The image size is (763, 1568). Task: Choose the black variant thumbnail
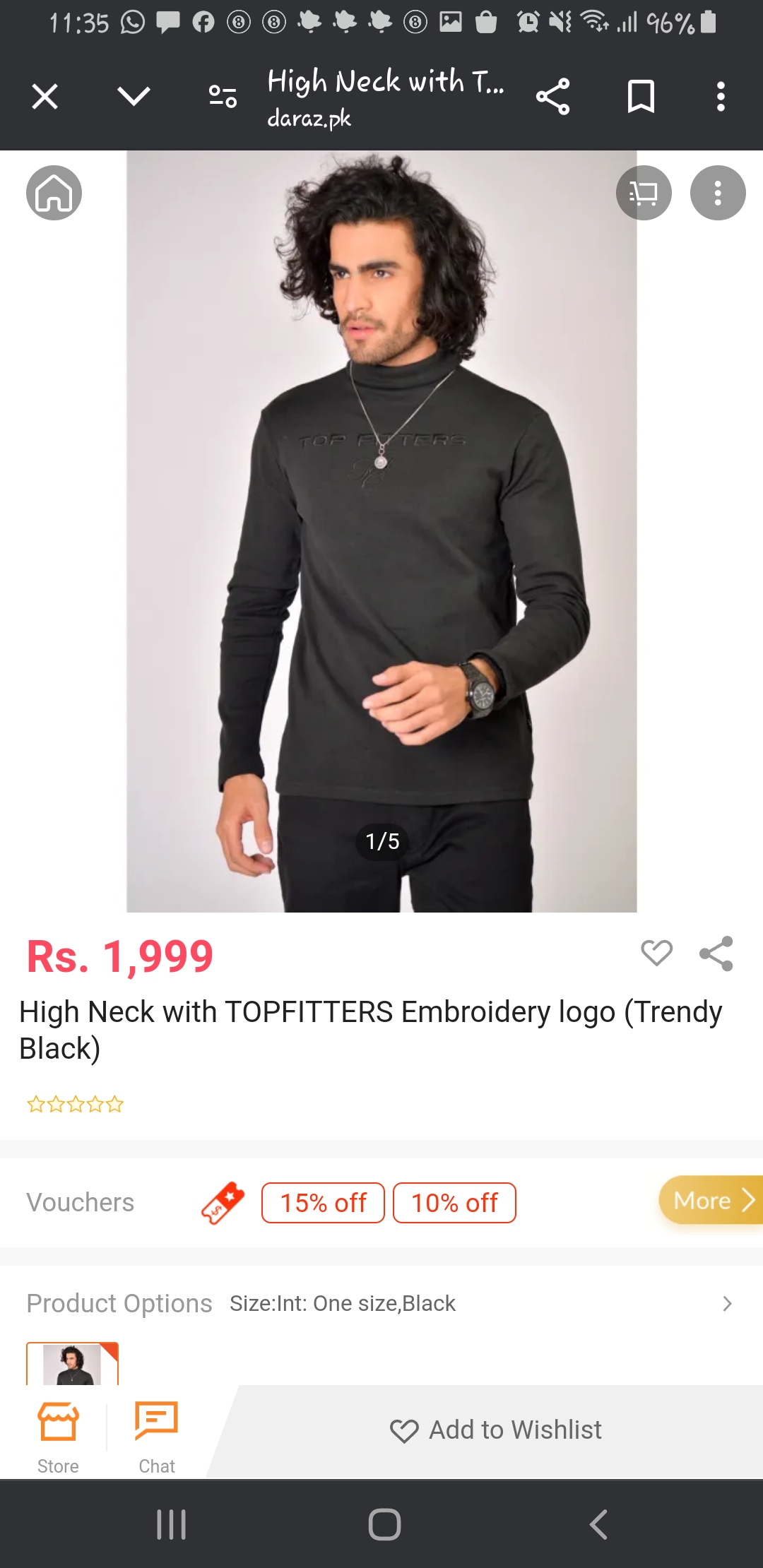[72, 1364]
